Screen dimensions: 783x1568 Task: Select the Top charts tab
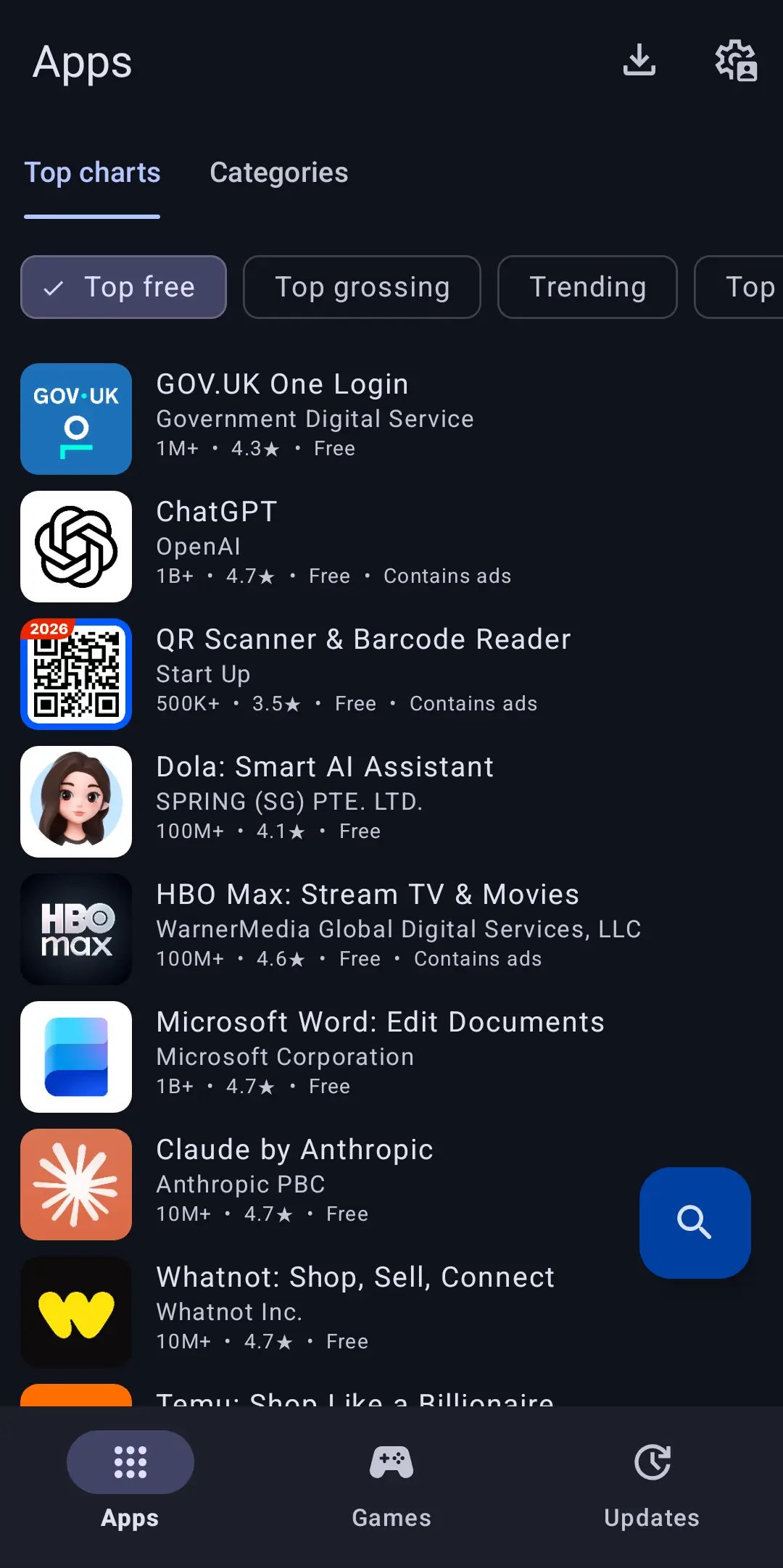(x=92, y=173)
